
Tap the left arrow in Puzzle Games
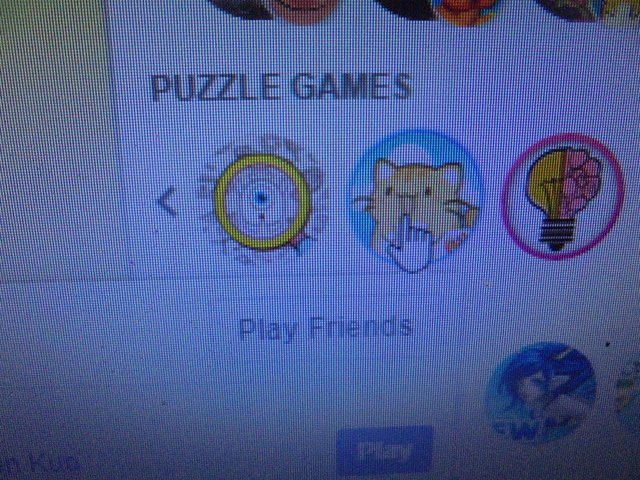[168, 204]
